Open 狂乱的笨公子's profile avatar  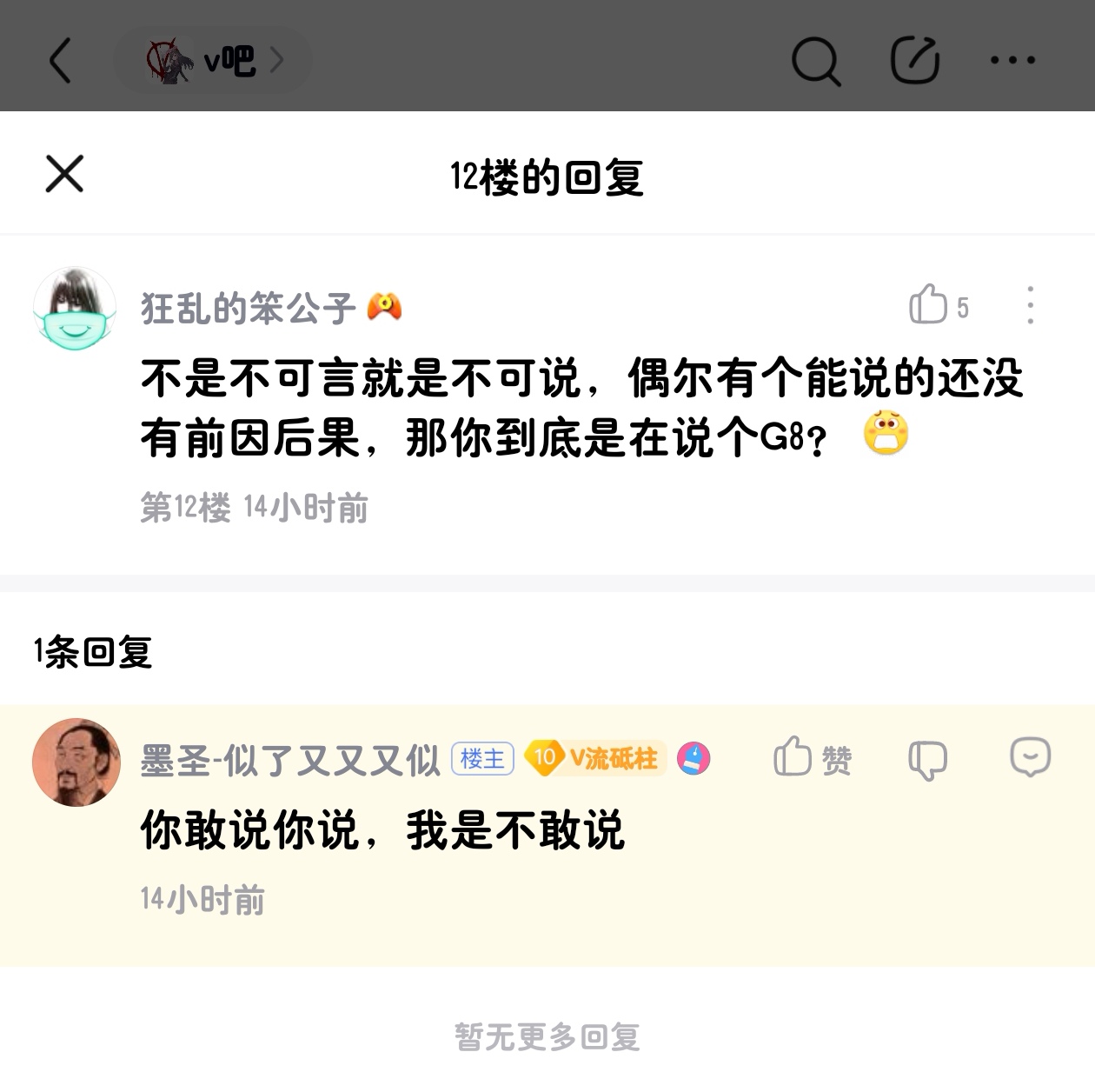[x=75, y=309]
